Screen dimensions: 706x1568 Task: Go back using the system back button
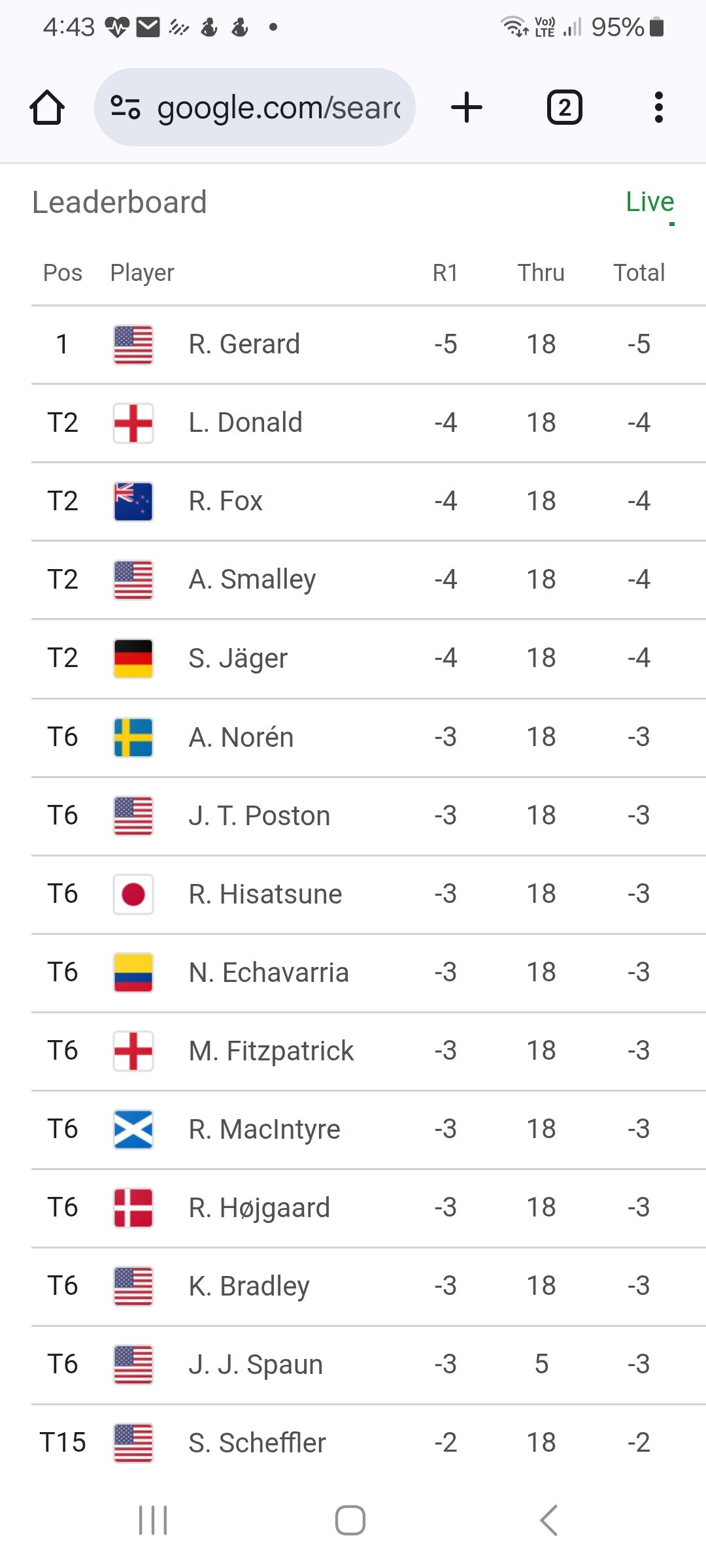tap(548, 1520)
